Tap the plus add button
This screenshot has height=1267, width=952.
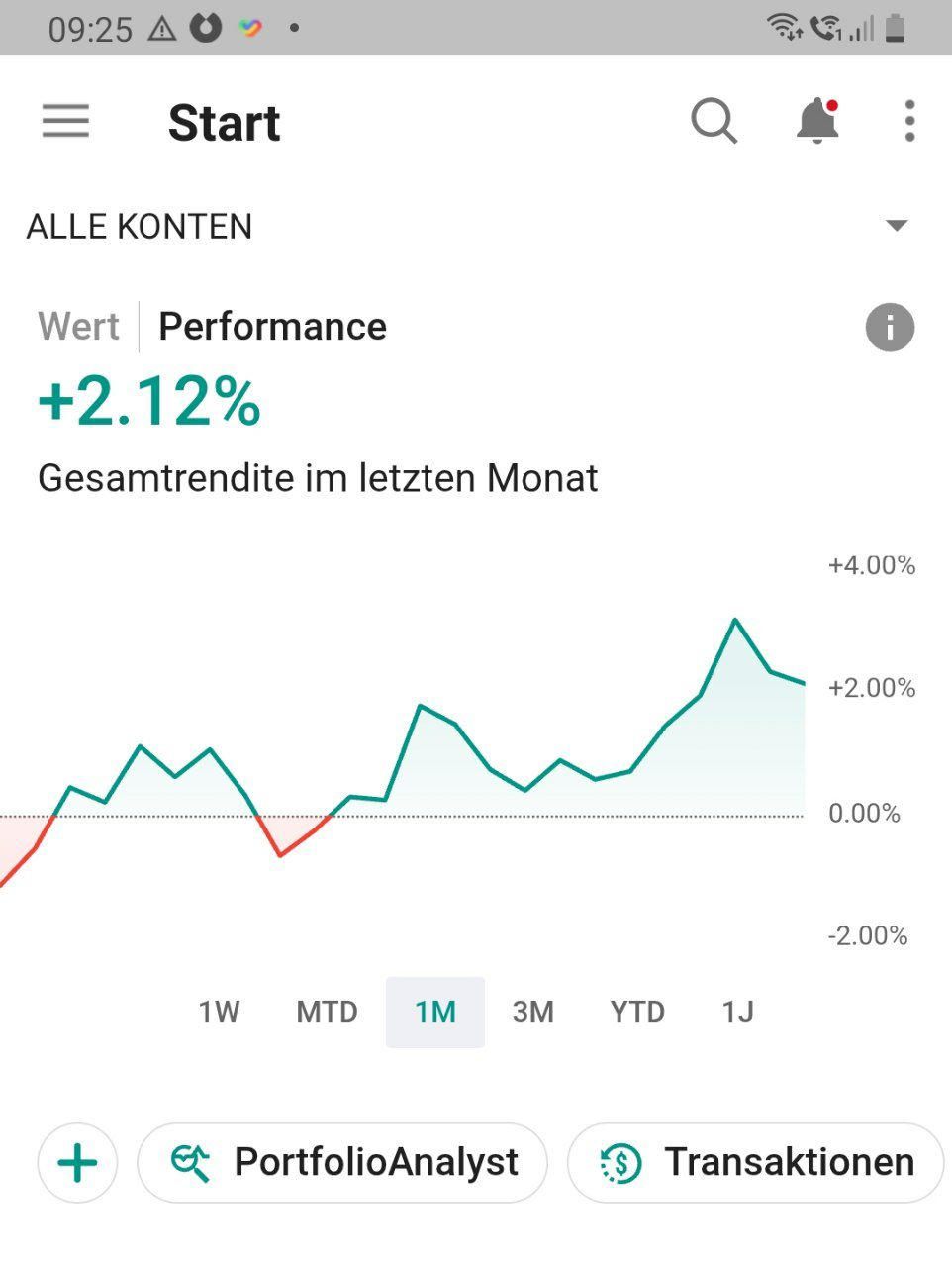pyautogui.click(x=77, y=1163)
